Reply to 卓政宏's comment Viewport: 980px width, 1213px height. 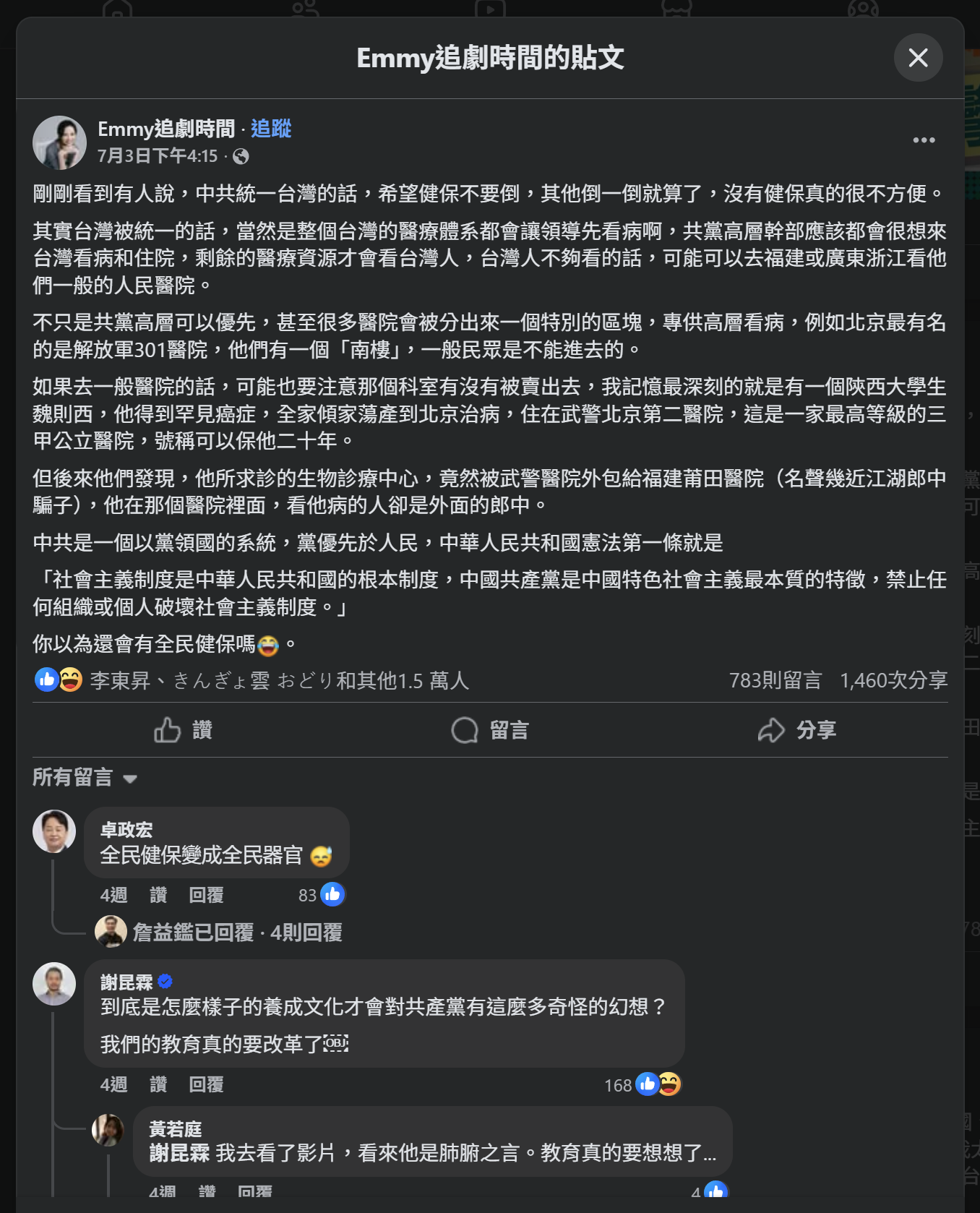(206, 895)
